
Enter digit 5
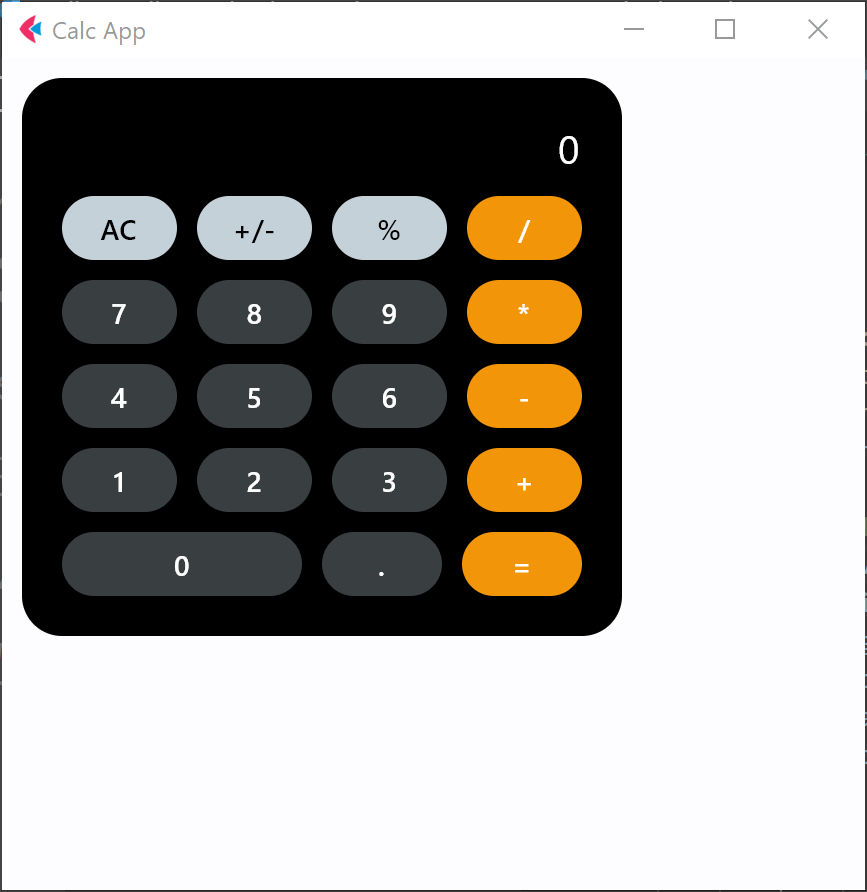[254, 397]
